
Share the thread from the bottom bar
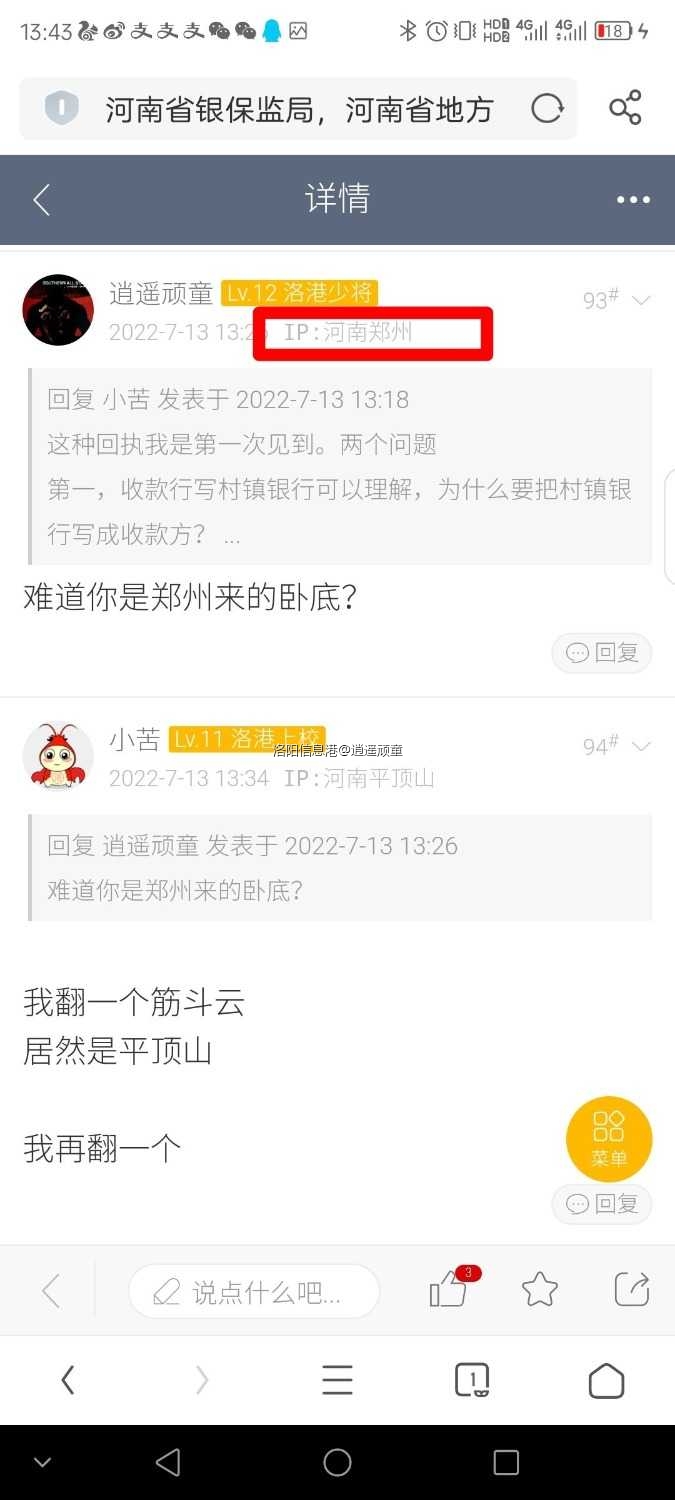click(632, 1291)
